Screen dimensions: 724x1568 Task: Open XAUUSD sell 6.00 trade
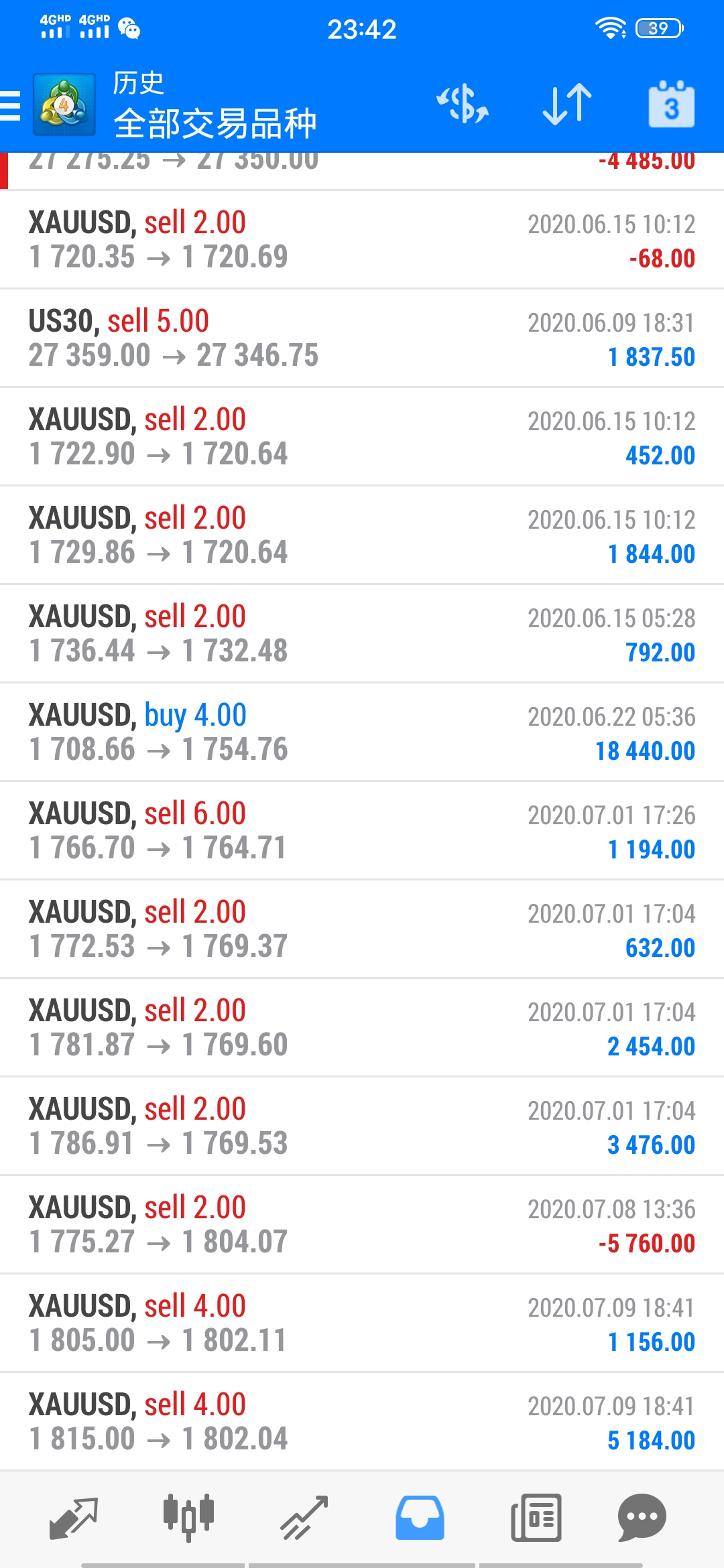point(362,831)
